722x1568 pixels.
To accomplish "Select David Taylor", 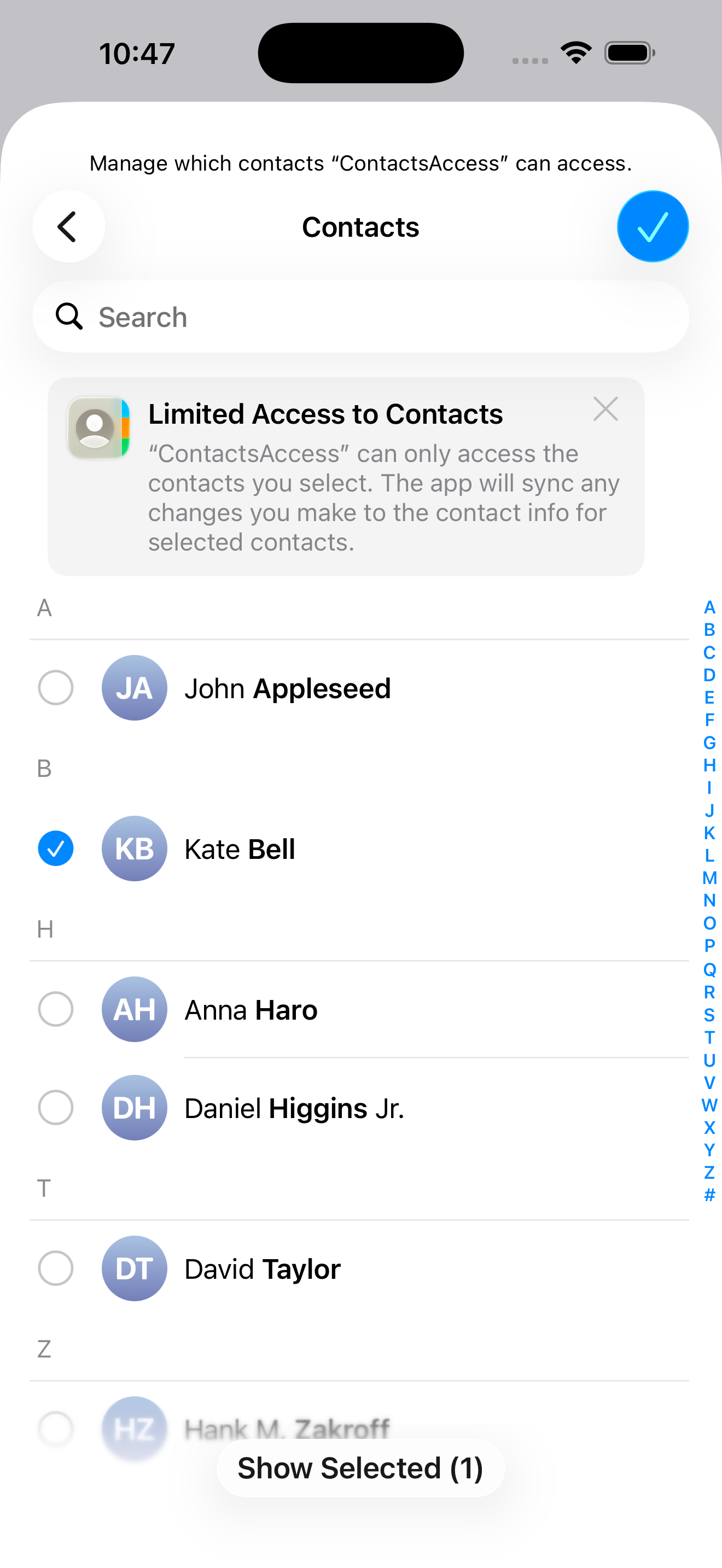I will pyautogui.click(x=55, y=1268).
